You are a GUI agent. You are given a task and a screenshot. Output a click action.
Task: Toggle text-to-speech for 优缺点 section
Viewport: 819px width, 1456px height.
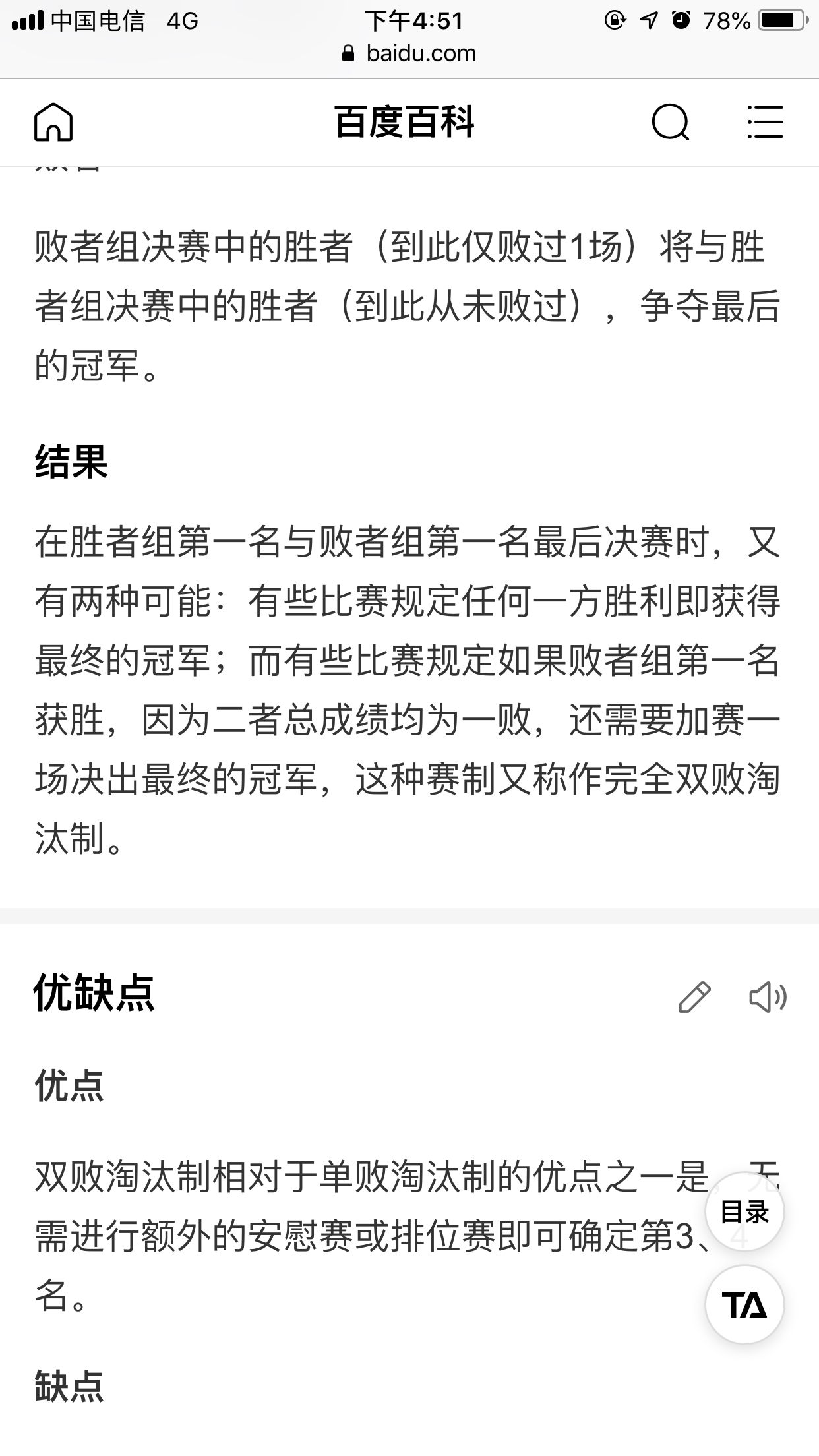770,997
